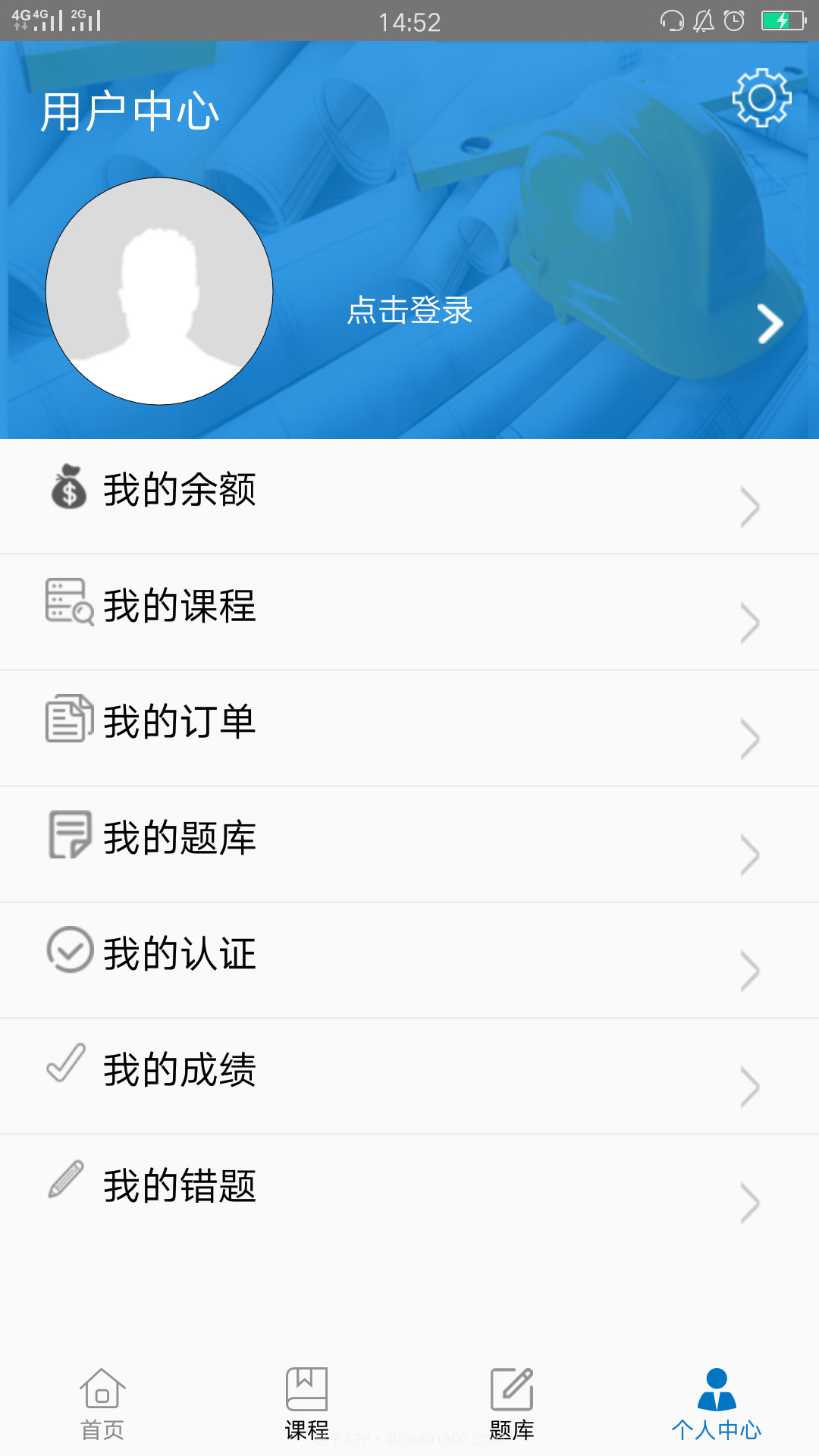The image size is (819, 1456).
Task: Expand 我的成绩 using its chevron
Action: point(749,1087)
